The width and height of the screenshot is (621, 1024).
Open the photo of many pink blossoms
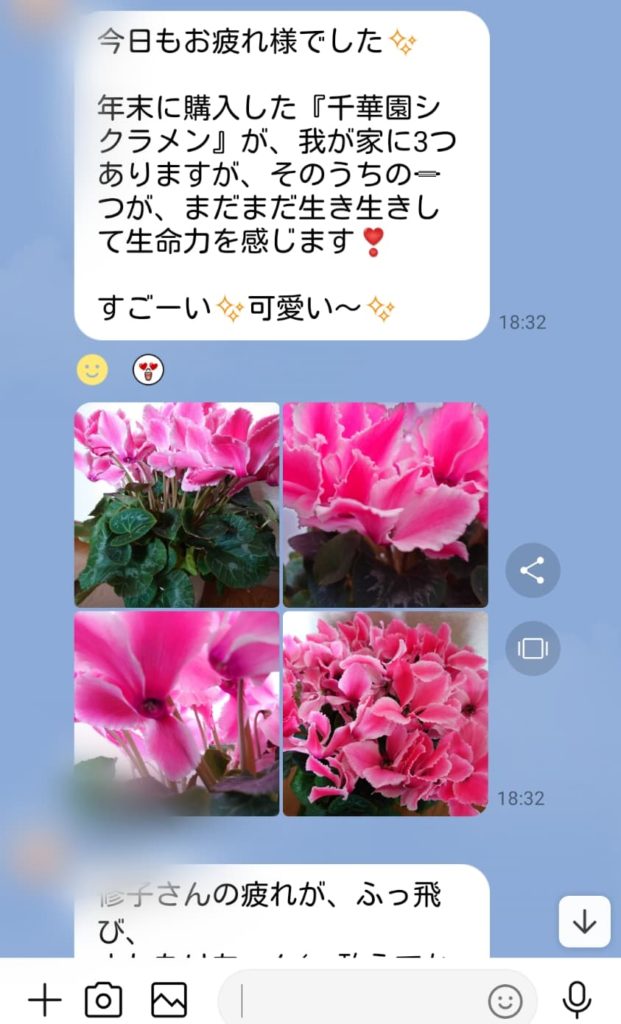[x=385, y=713]
